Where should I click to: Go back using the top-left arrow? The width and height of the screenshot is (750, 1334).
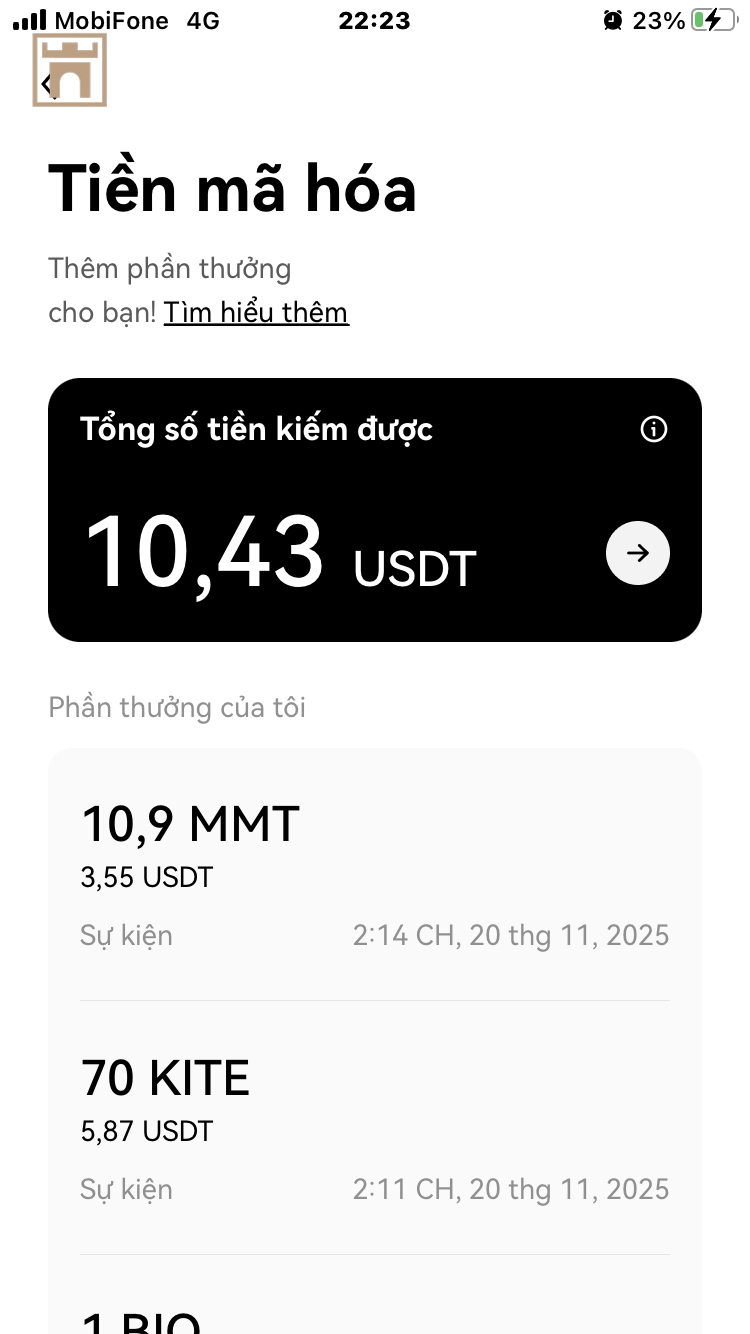pos(48,82)
